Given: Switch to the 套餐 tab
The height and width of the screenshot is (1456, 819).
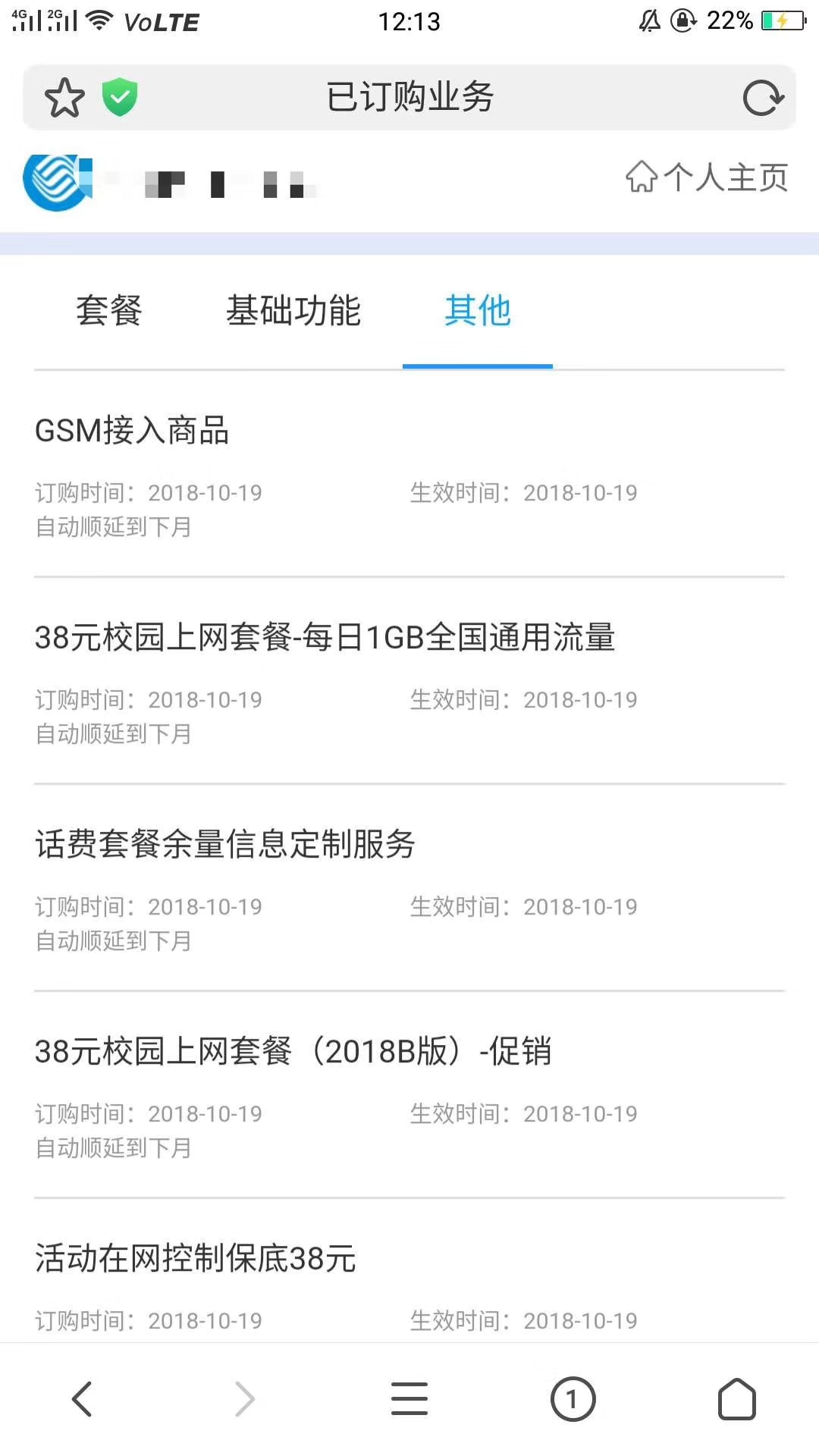Looking at the screenshot, I should [x=109, y=311].
